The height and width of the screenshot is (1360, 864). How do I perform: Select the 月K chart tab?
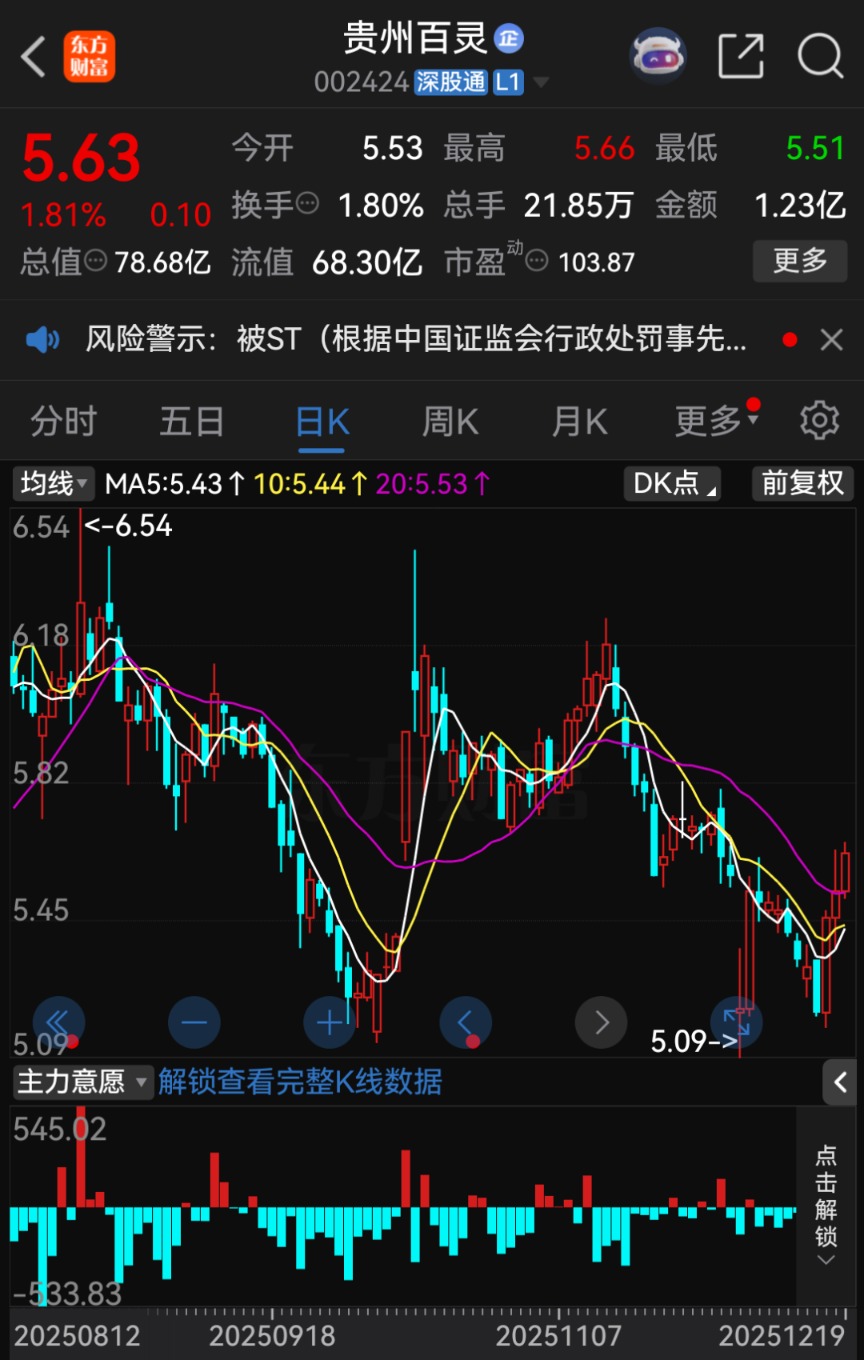coord(580,421)
